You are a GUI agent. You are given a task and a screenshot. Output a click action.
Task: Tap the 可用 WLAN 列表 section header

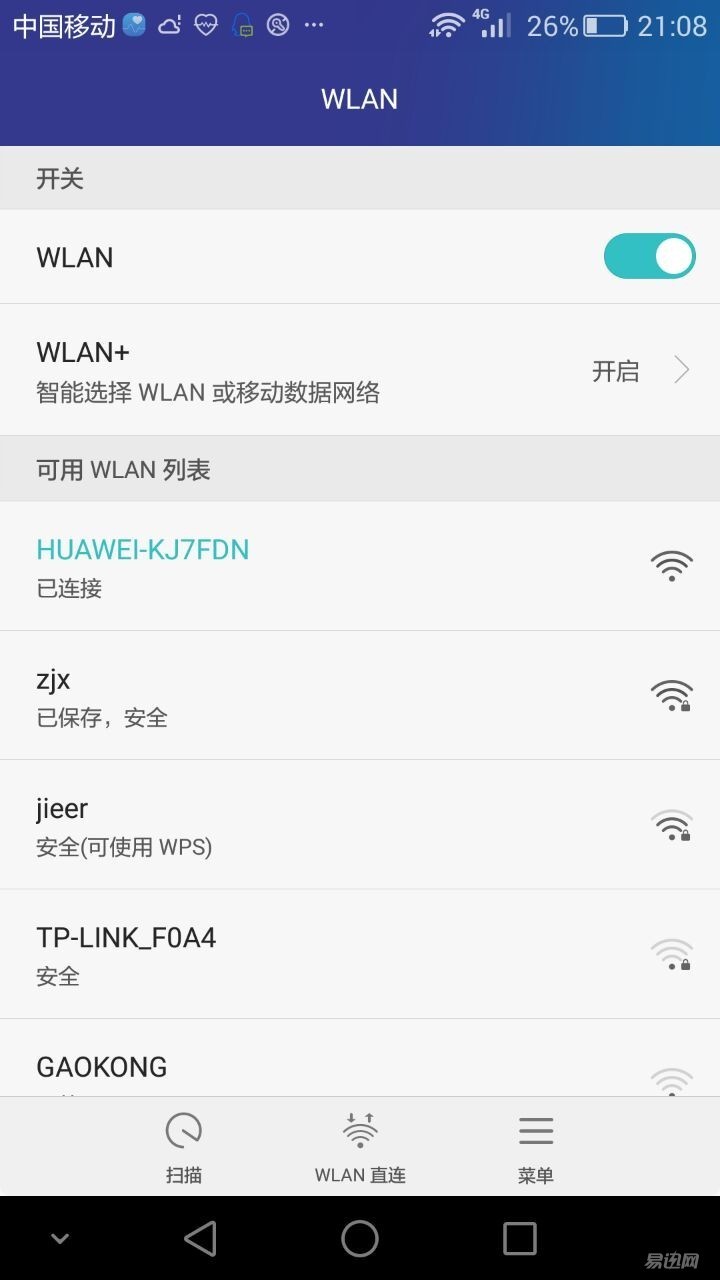click(122, 468)
